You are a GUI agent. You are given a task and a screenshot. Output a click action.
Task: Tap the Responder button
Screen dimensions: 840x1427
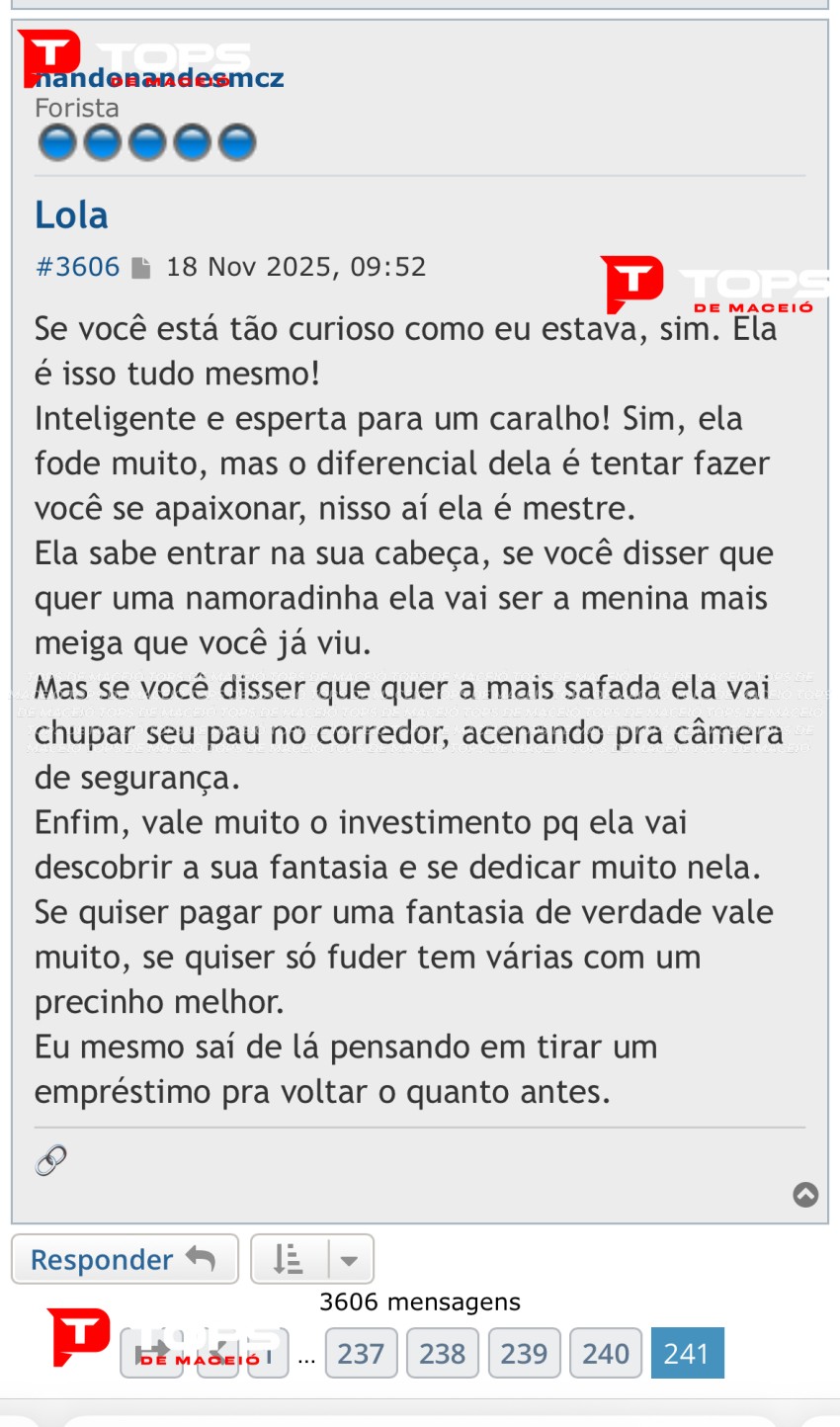125,1259
